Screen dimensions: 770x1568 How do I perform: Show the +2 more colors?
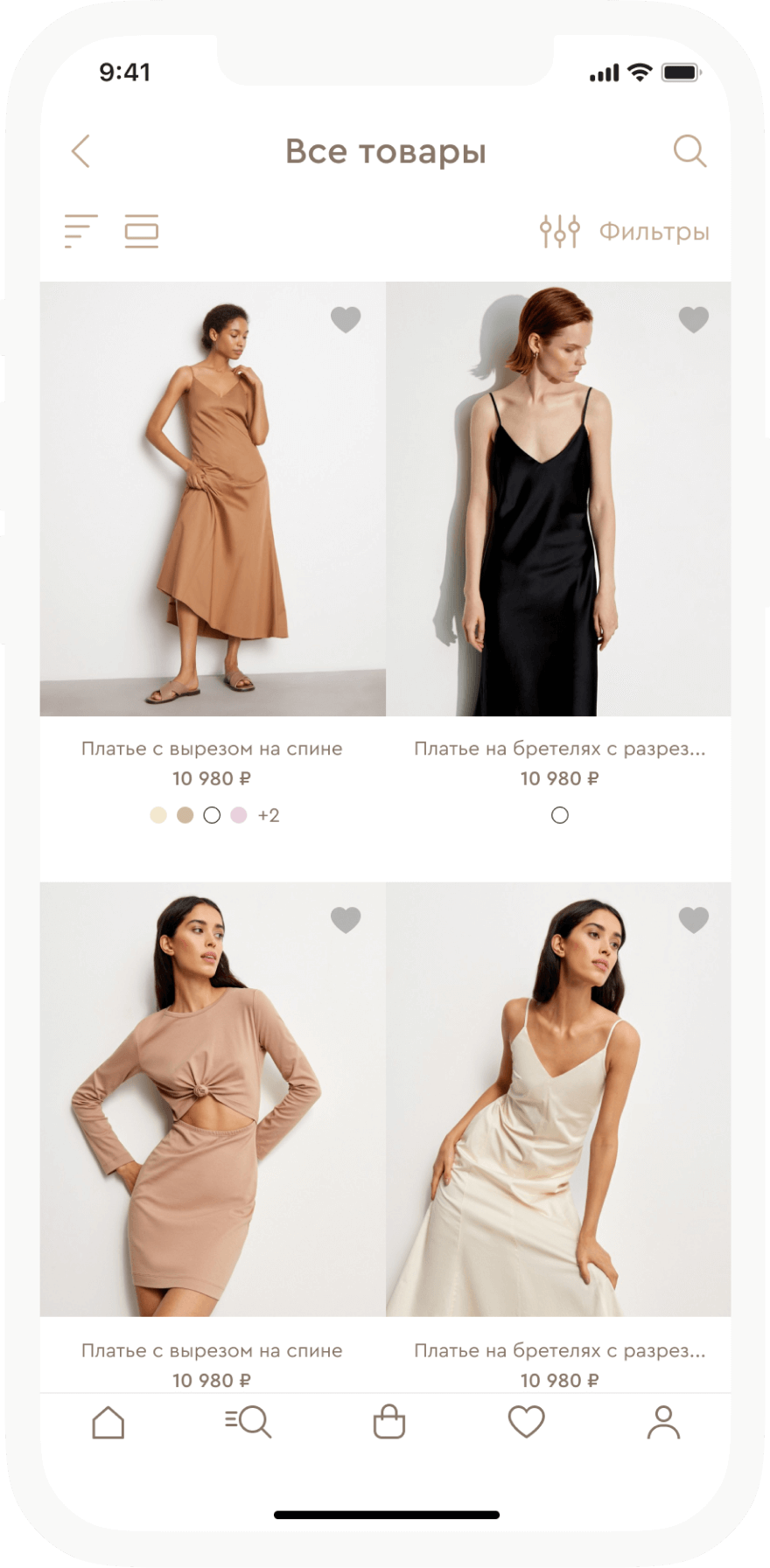coord(269,815)
